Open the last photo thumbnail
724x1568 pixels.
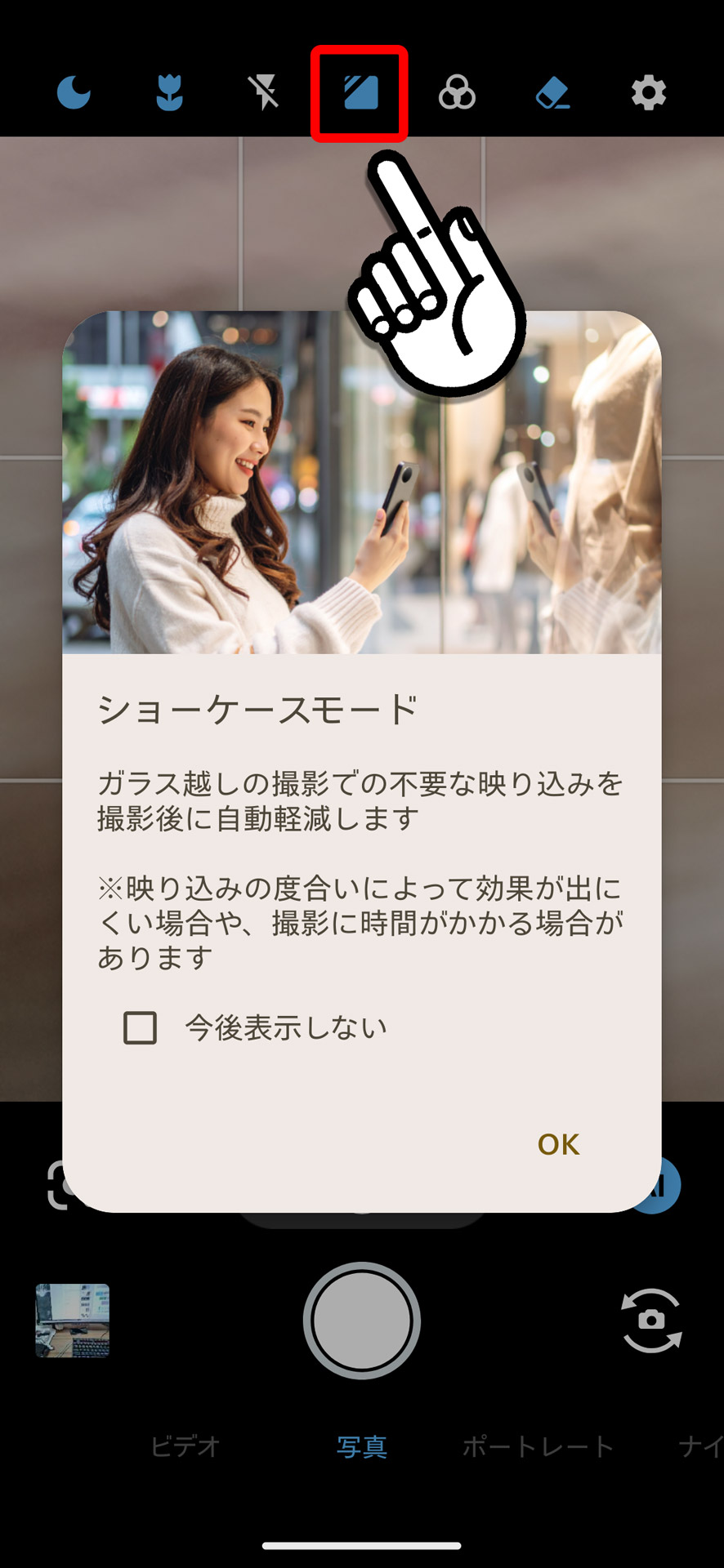click(x=73, y=1321)
